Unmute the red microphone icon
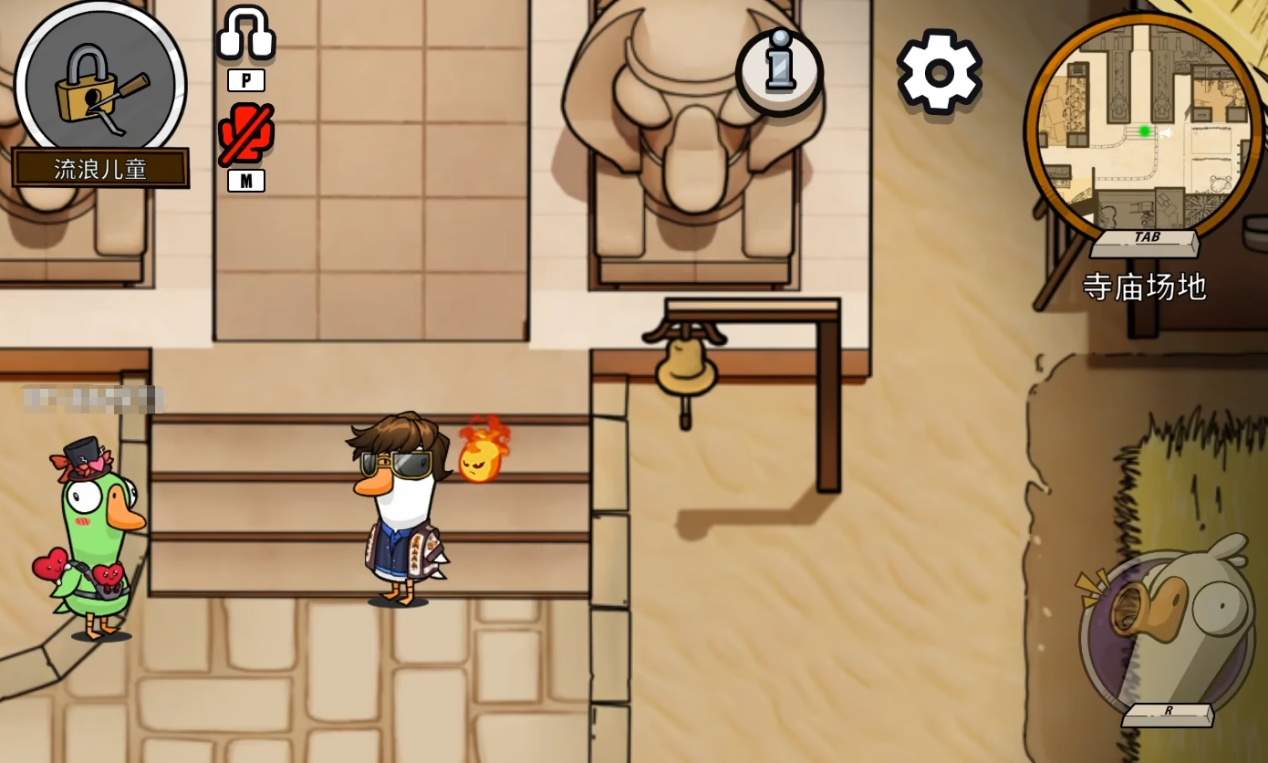Screen dimensions: 1268x763 (x=246, y=134)
